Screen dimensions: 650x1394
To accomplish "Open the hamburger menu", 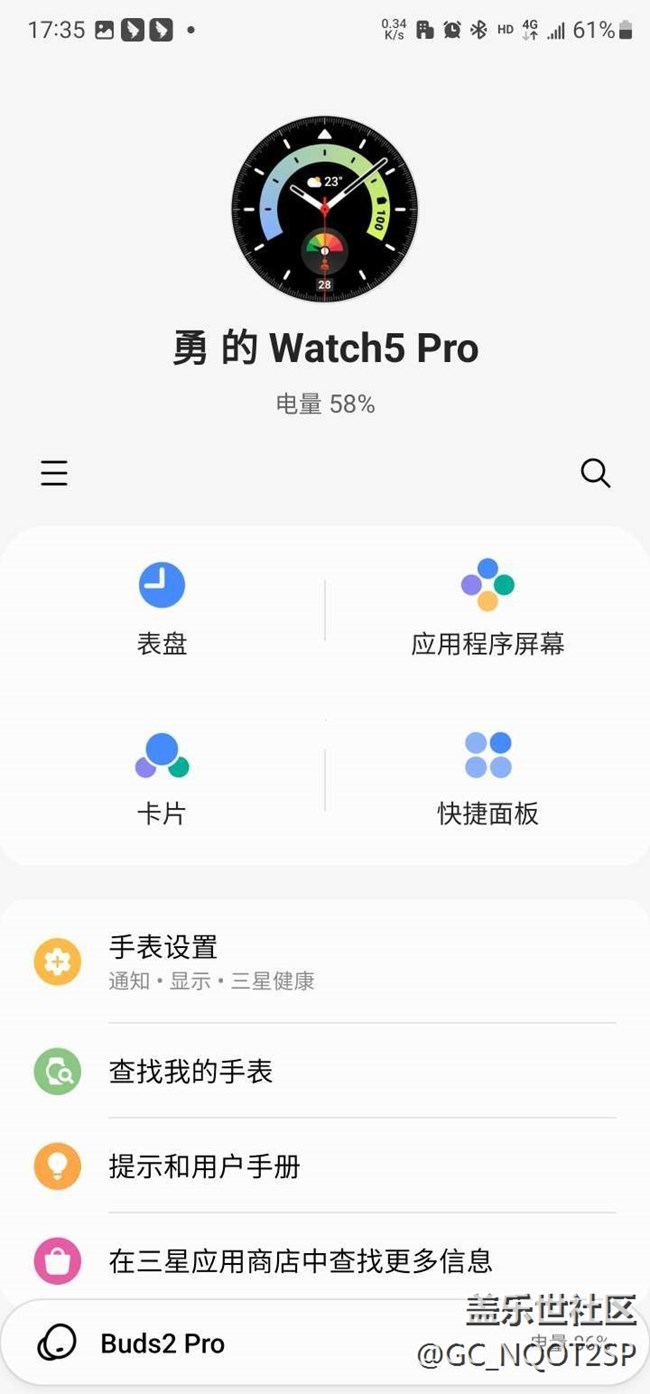I will pos(54,473).
